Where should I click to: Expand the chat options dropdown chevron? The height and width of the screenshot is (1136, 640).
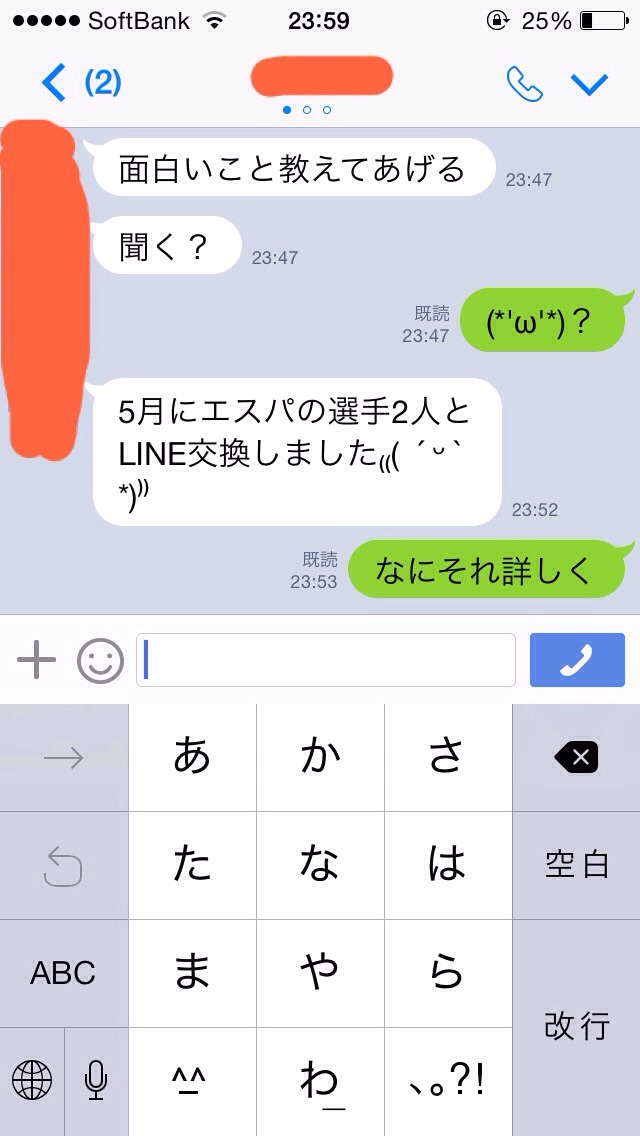click(589, 84)
